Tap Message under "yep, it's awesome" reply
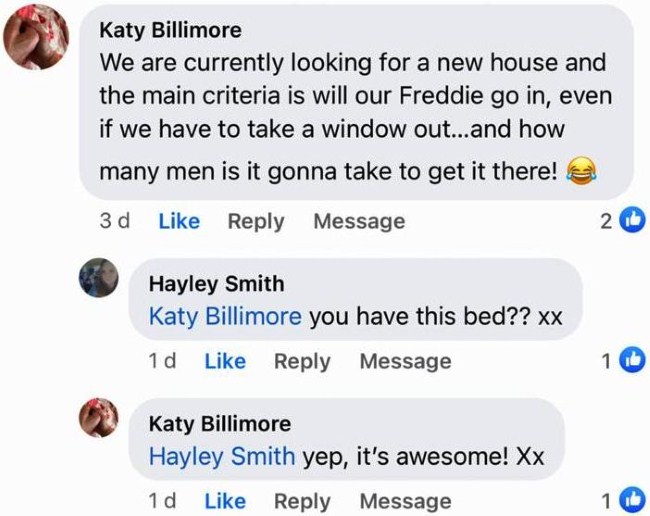The width and height of the screenshot is (650, 516). pos(405,501)
